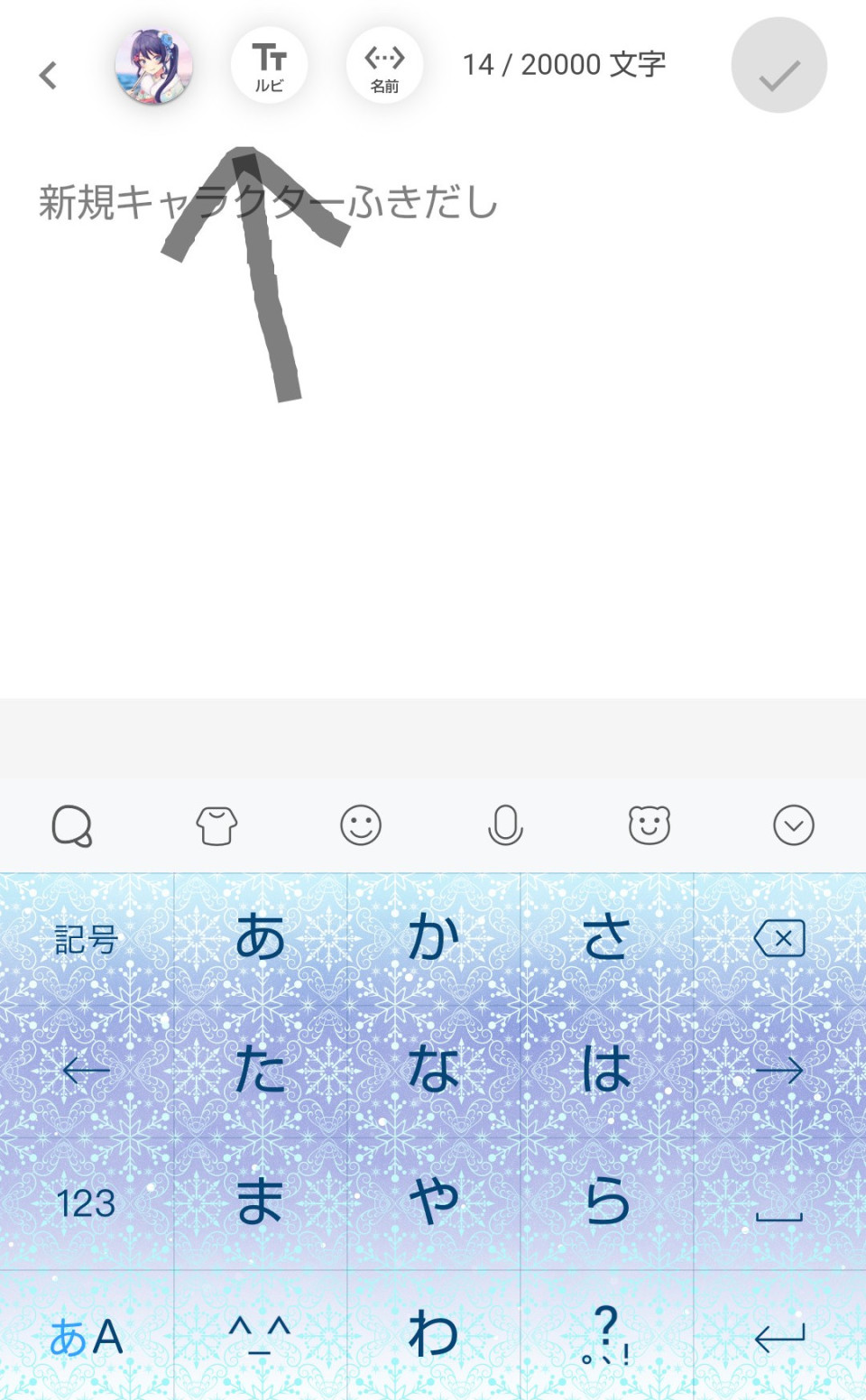Image resolution: width=866 pixels, height=1400 pixels.
Task: Toggle あA language input mode
Action: click(86, 1336)
